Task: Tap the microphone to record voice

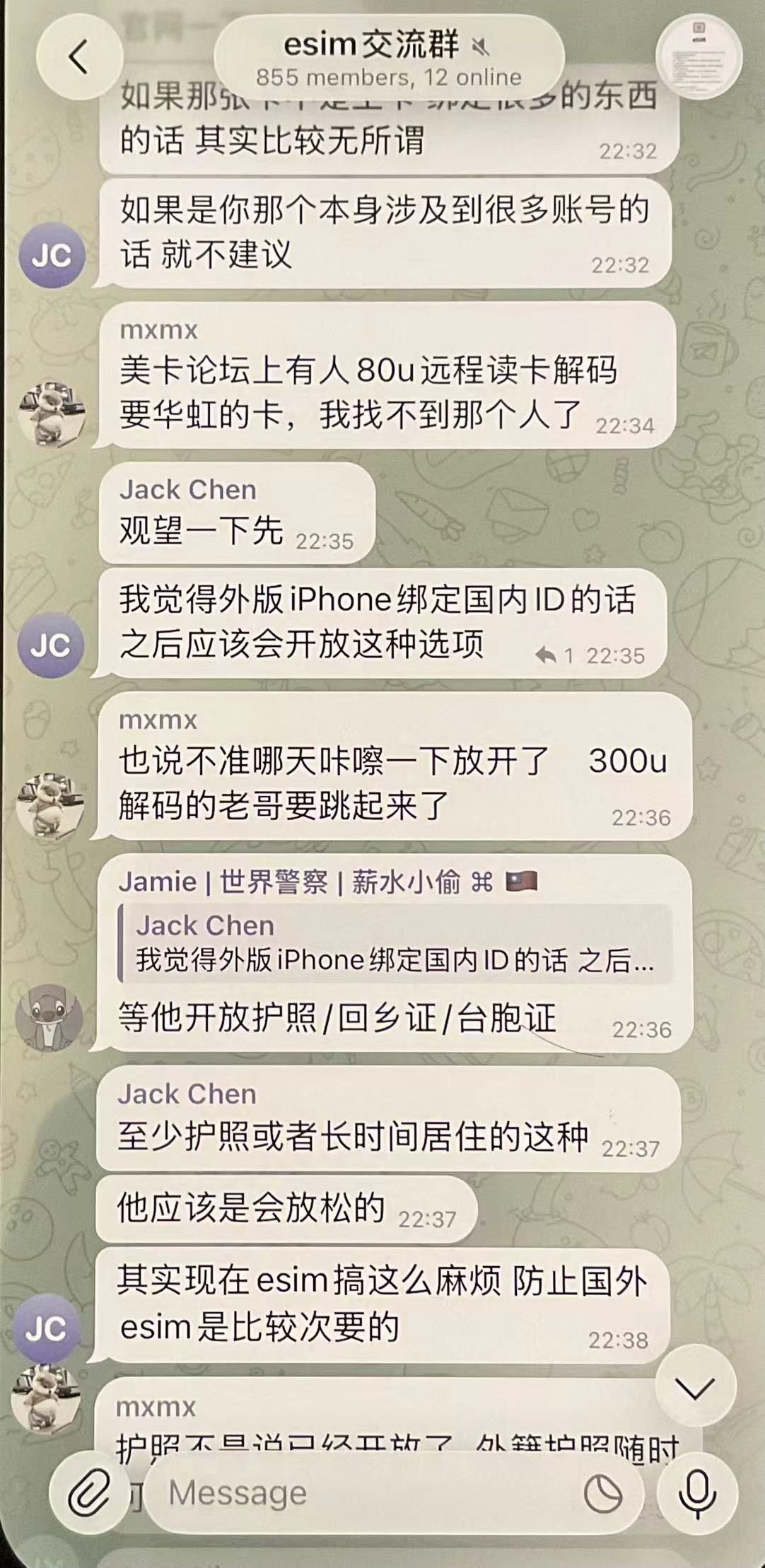Action: click(697, 1492)
